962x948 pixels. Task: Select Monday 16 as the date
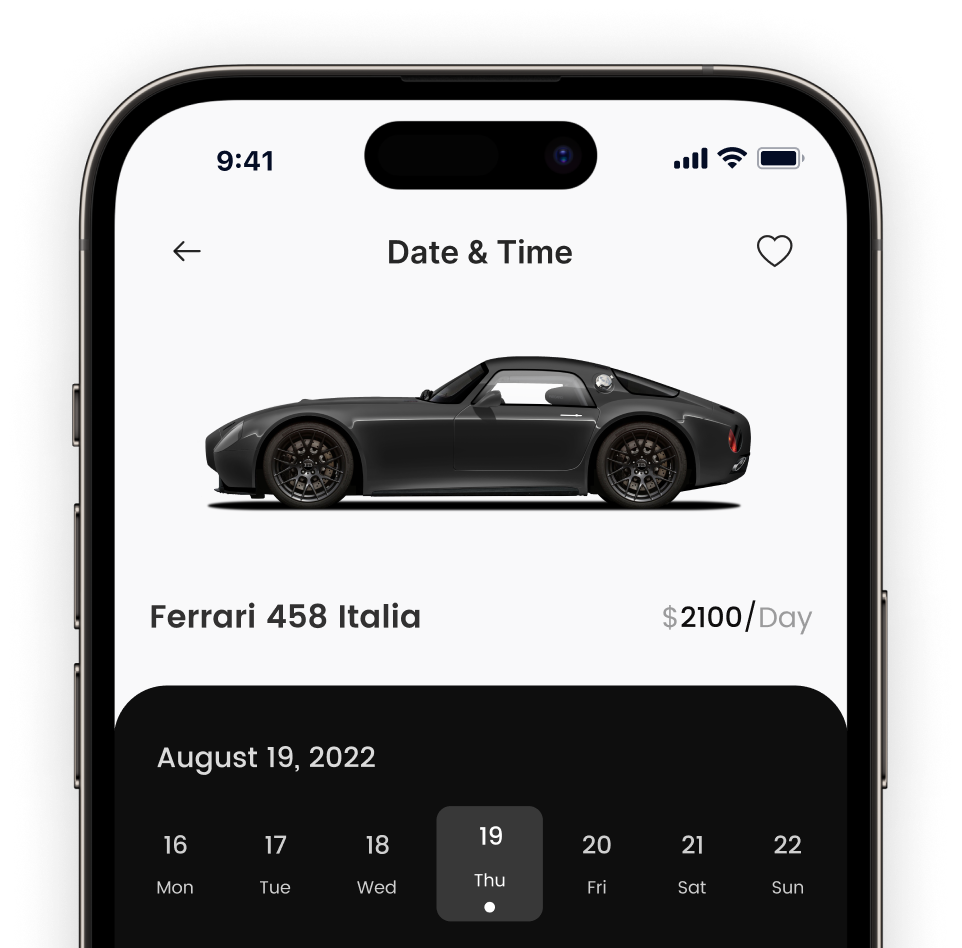pos(175,864)
